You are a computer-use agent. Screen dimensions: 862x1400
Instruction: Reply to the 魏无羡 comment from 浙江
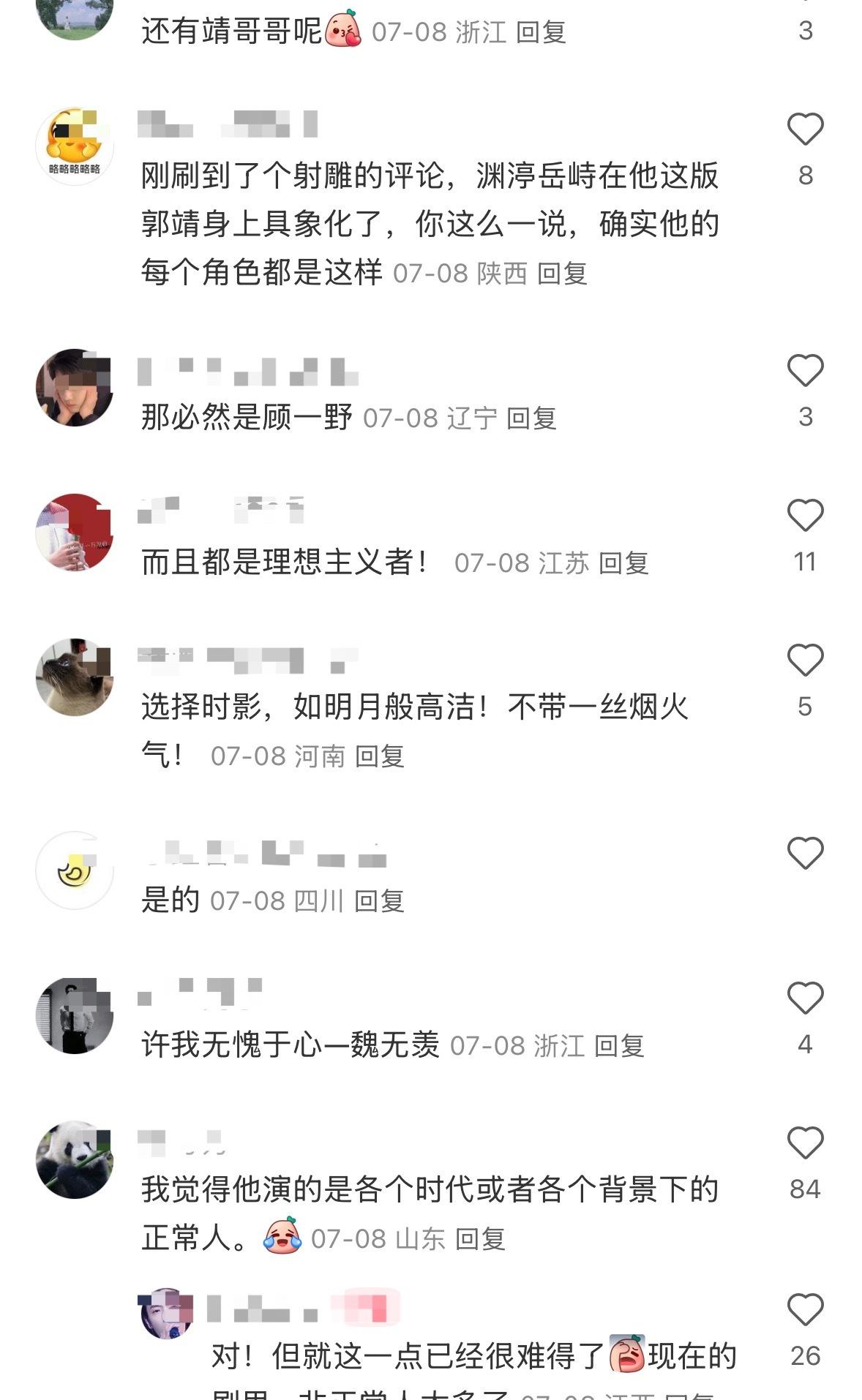coord(619,1046)
